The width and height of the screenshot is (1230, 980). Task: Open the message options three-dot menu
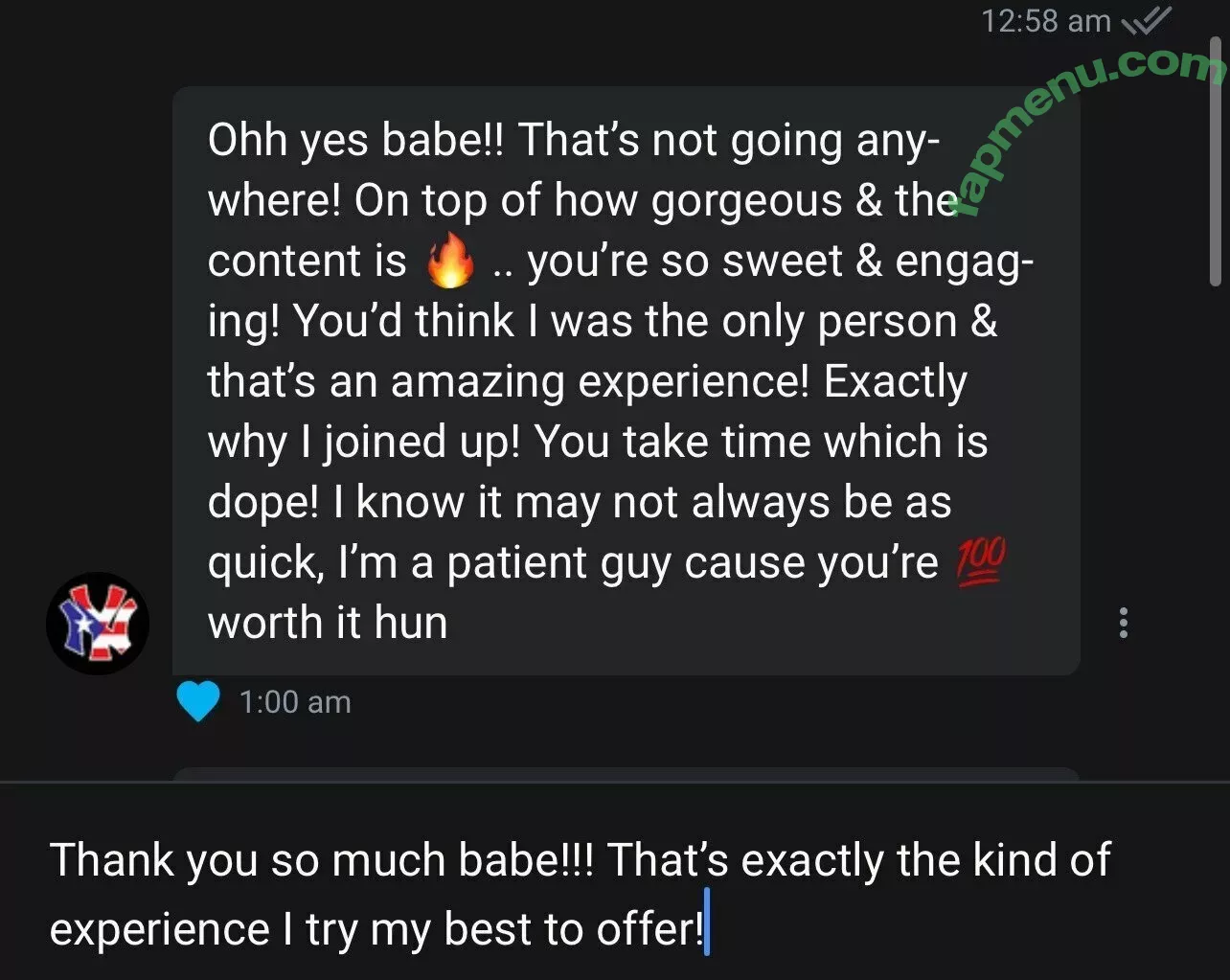click(x=1124, y=623)
